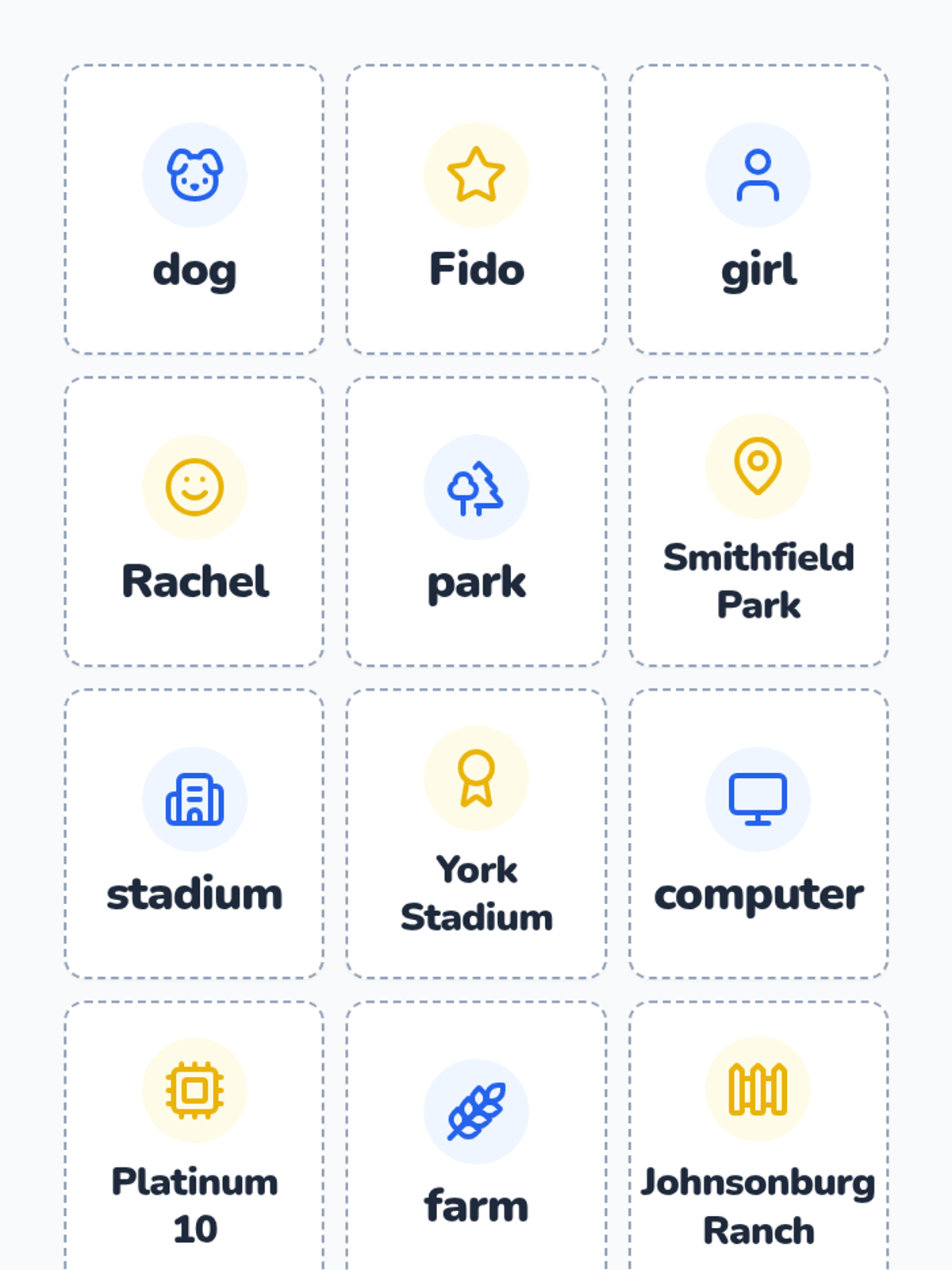Choose the York Stadium card
Viewport: 952px width, 1270px height.
[476, 833]
